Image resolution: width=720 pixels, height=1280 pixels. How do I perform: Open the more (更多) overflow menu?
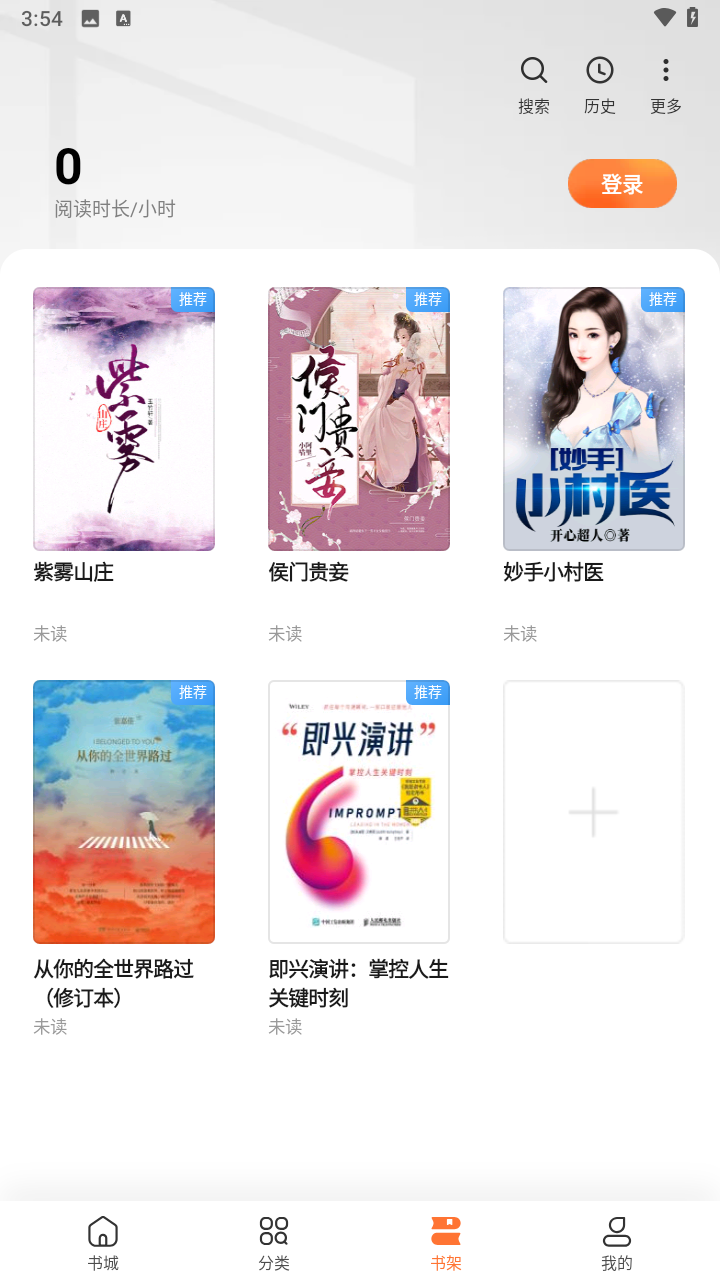pos(665,84)
